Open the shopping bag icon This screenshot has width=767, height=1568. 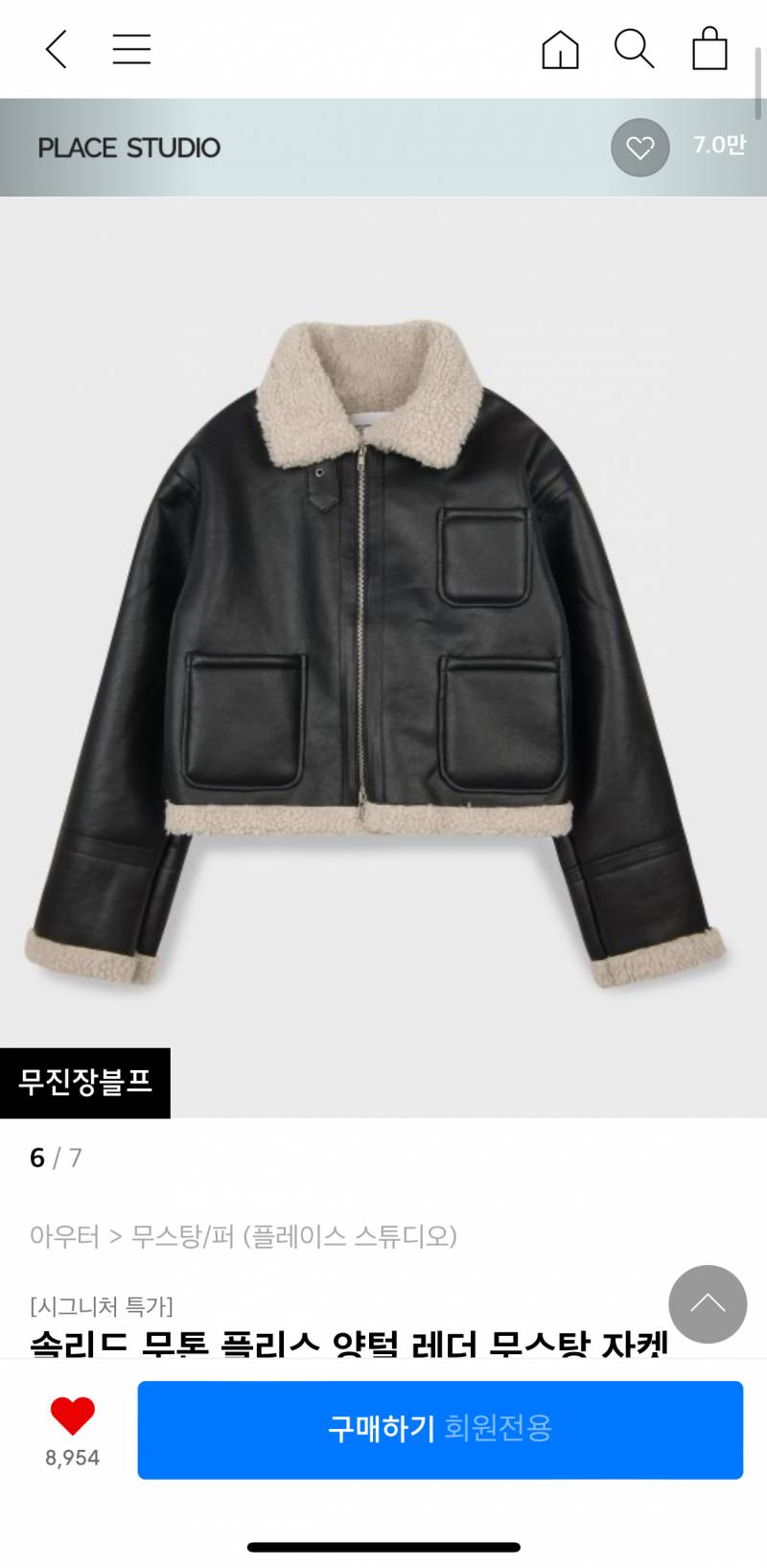click(710, 50)
